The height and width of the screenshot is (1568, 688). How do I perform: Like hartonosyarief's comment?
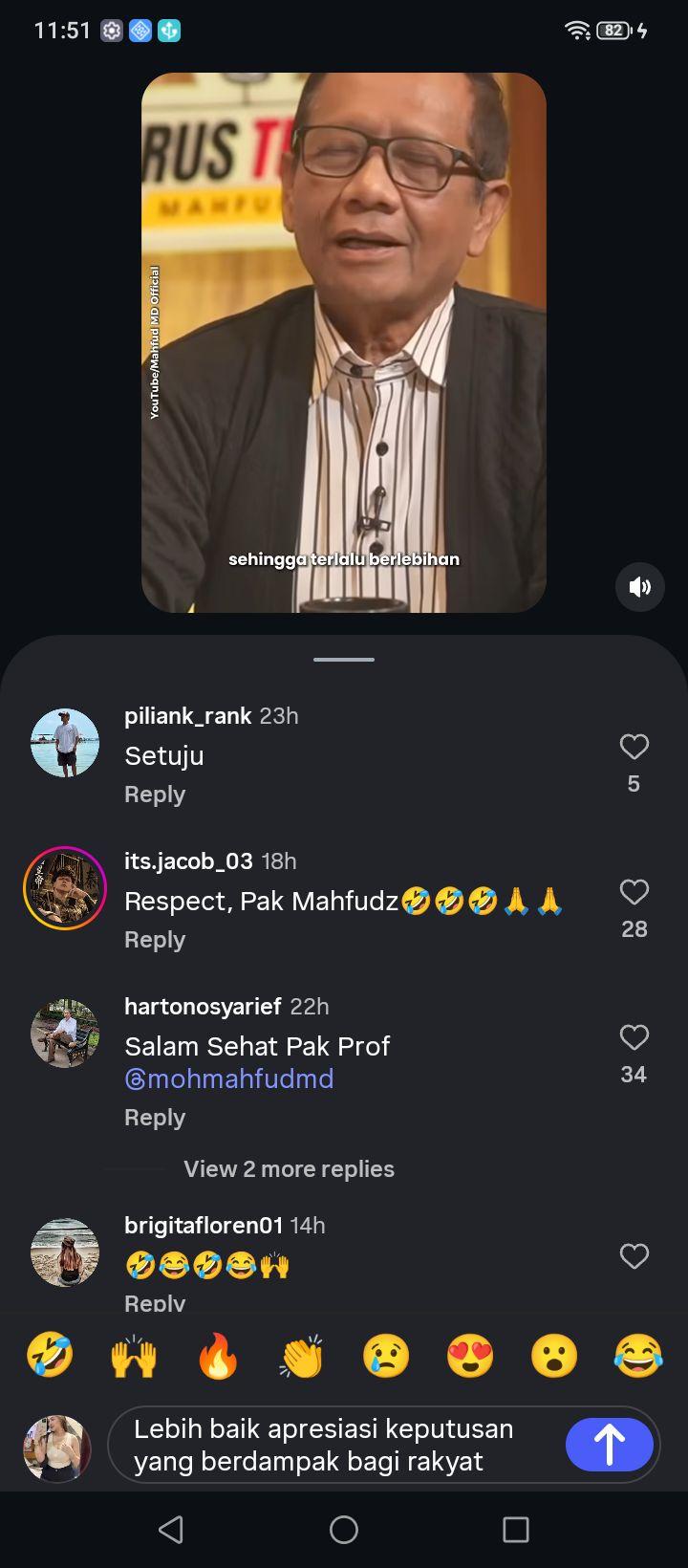(634, 1037)
